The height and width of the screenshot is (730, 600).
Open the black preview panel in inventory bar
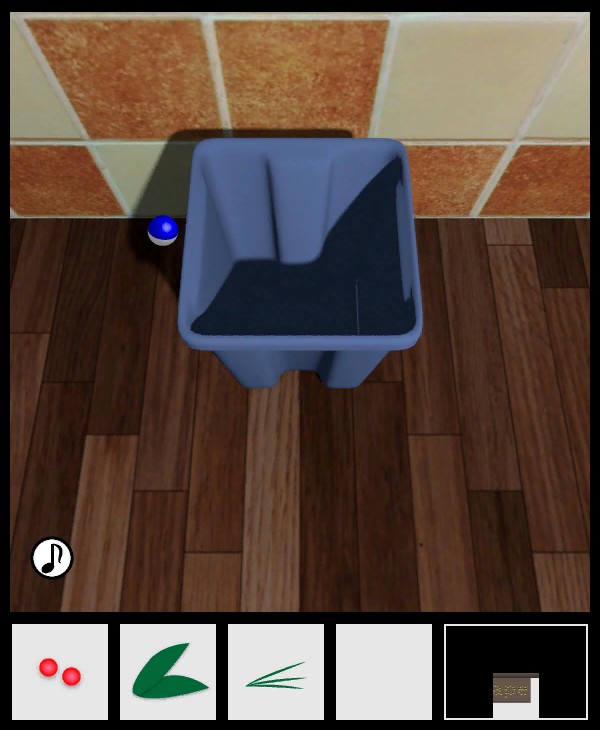[516, 672]
